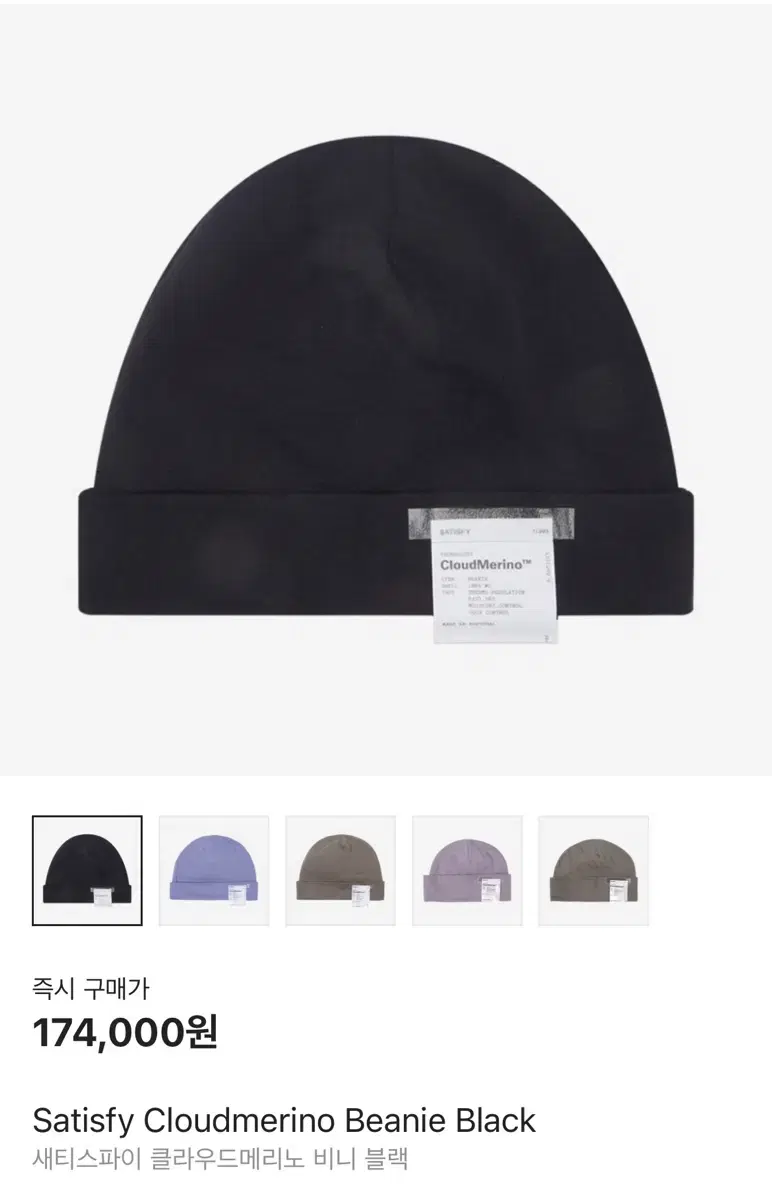Viewport: 772px width, 1200px height.
Task: Open the Satisfy Cloudmerino Beanie Black title
Action: [x=283, y=1120]
